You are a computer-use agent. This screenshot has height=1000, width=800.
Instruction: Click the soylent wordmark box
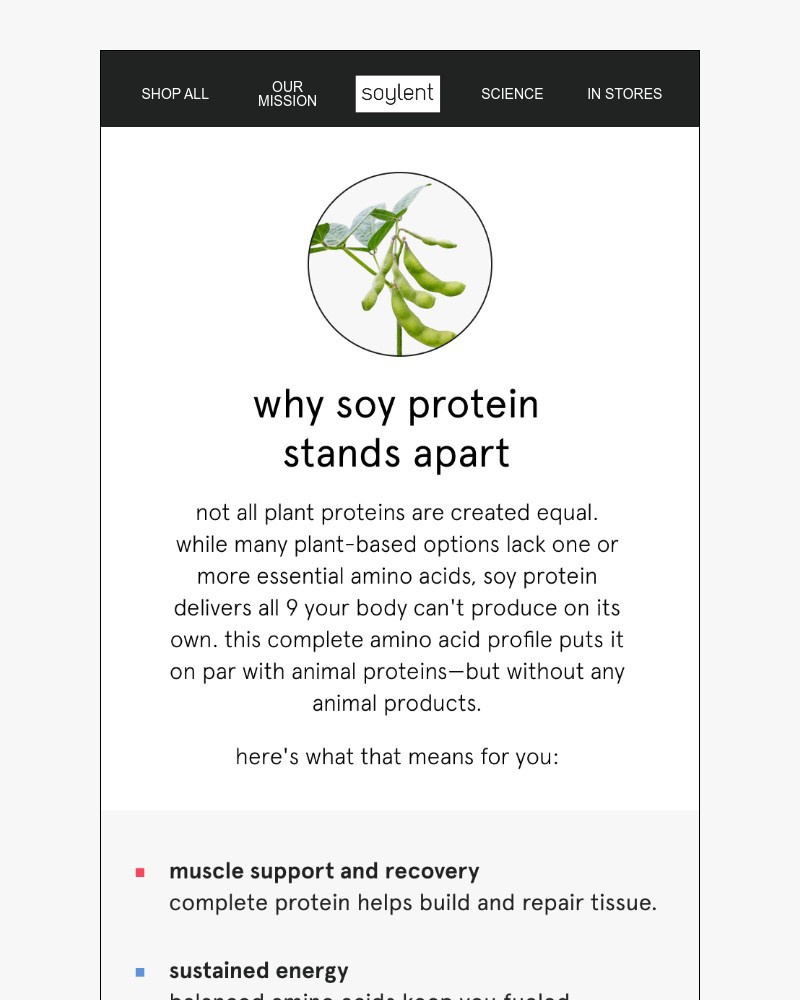(397, 93)
